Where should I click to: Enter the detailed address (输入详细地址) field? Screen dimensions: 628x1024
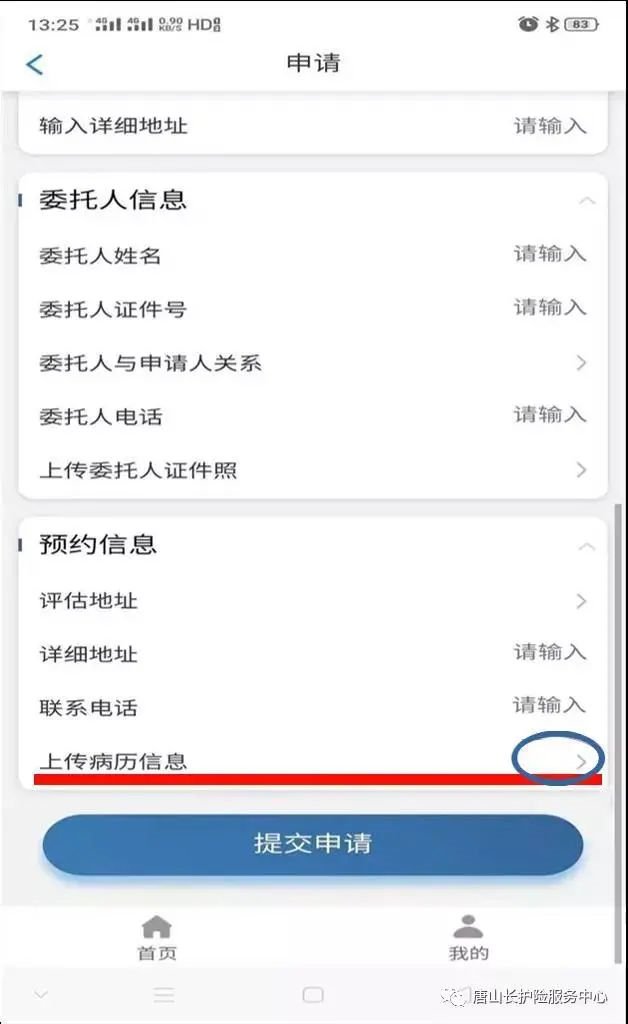point(549,127)
